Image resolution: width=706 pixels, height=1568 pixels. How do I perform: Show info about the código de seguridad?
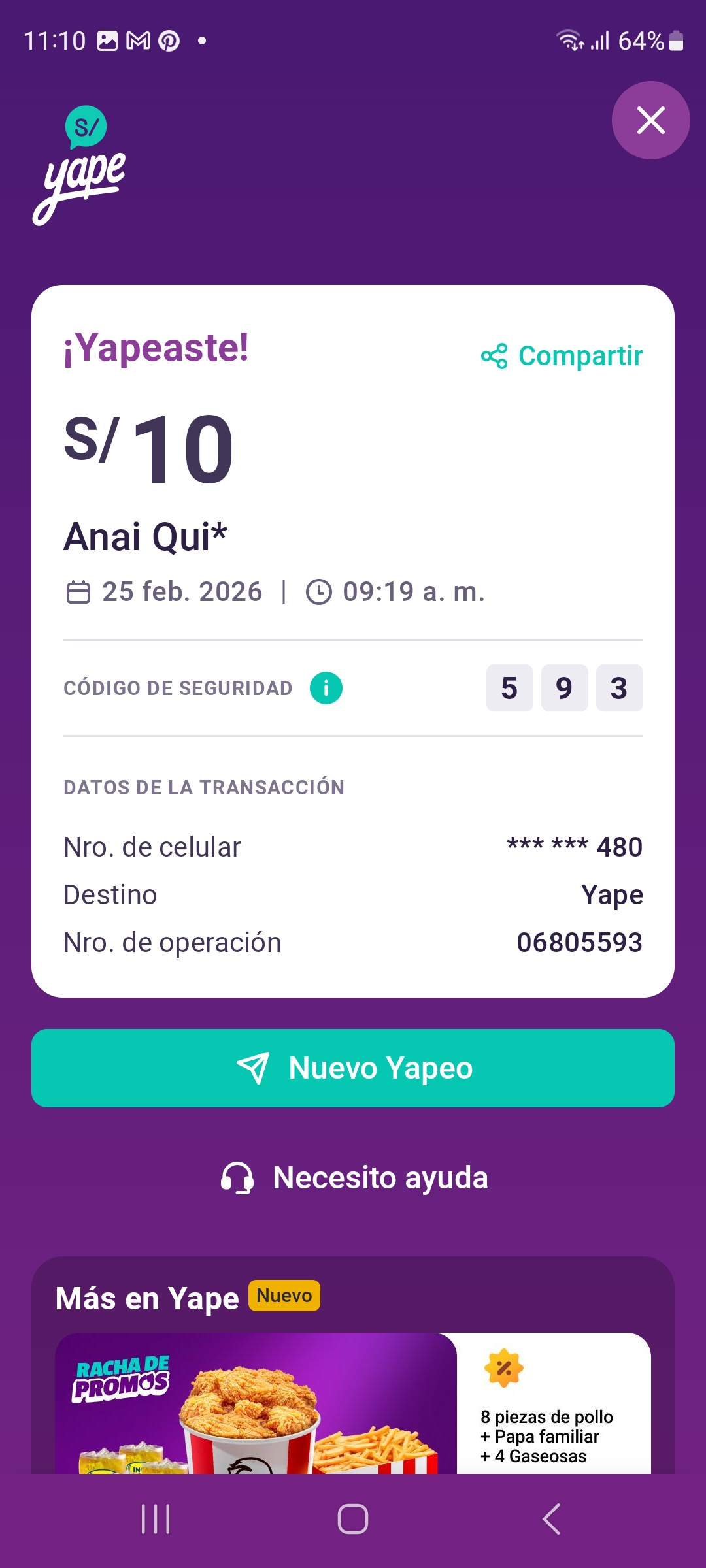coord(326,688)
